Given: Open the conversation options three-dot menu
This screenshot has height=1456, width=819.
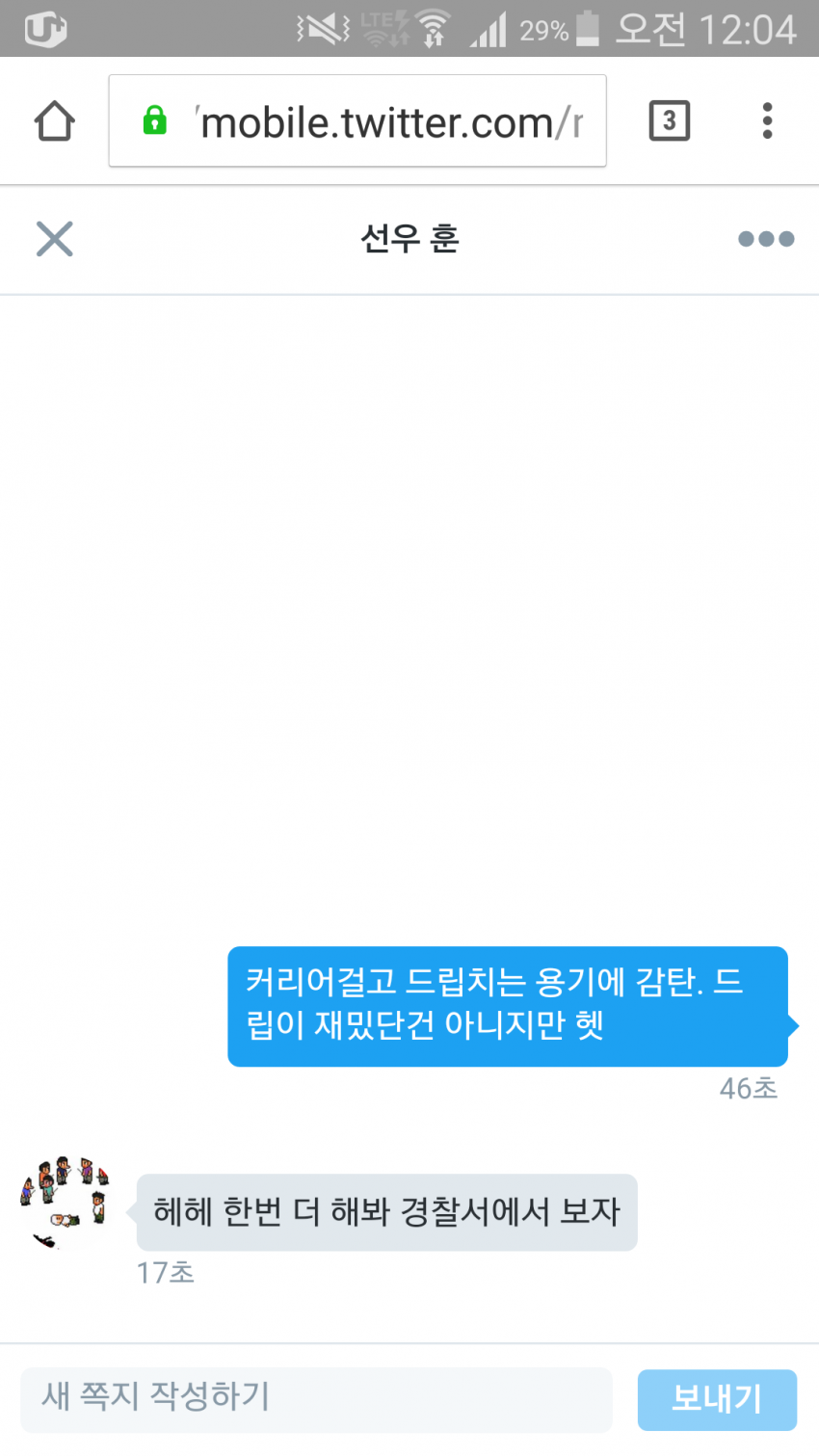Looking at the screenshot, I should (766, 239).
